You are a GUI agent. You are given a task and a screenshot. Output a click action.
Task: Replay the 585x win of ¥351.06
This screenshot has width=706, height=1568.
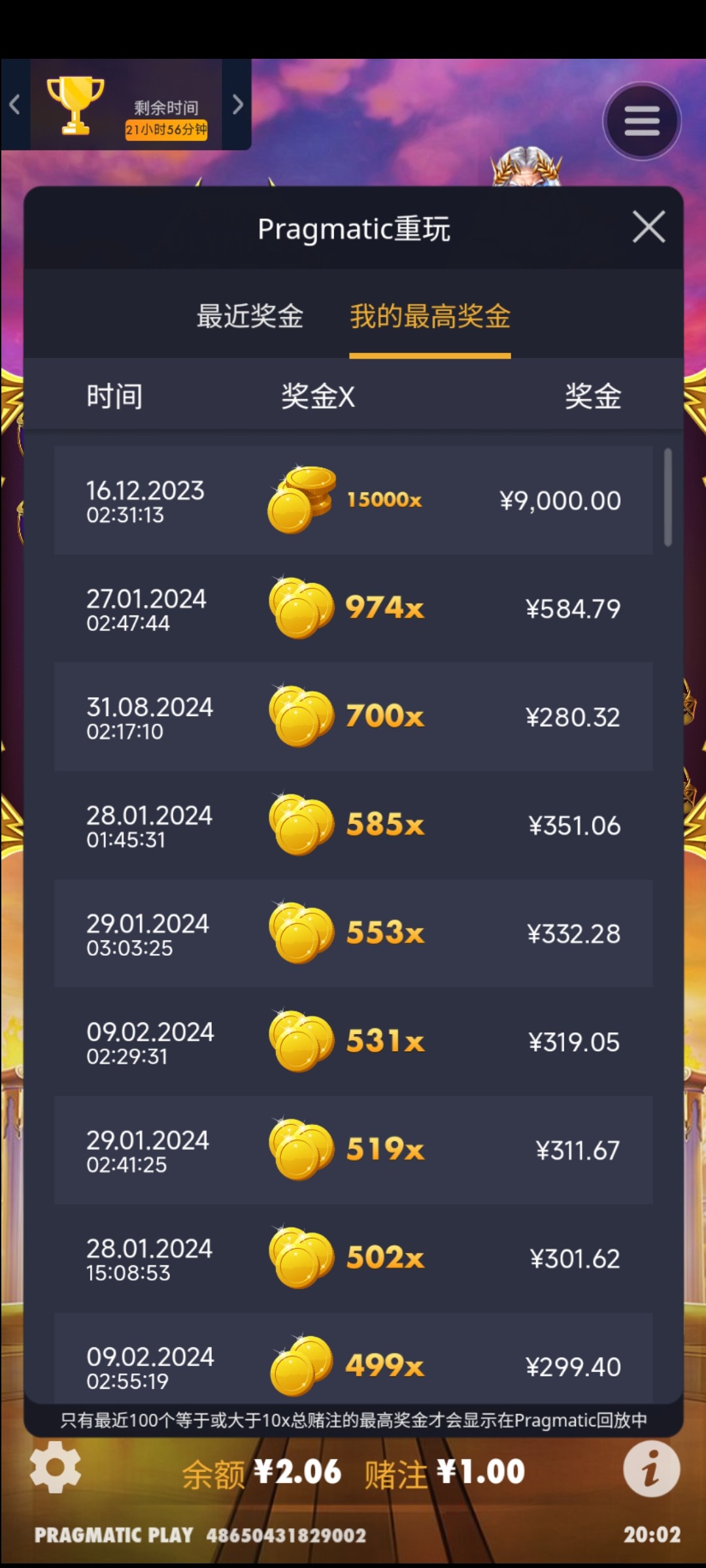pyautogui.click(x=353, y=825)
